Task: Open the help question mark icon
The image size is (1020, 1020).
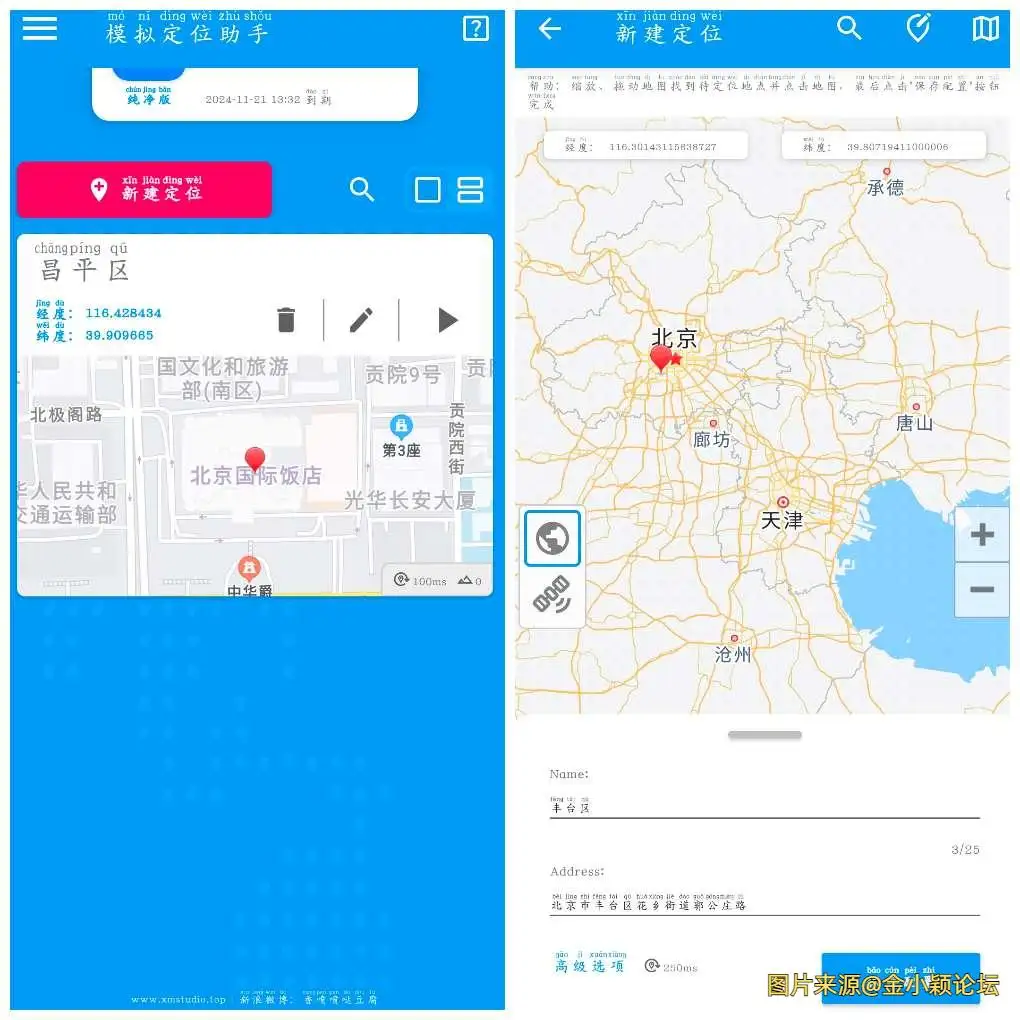Action: click(x=476, y=29)
